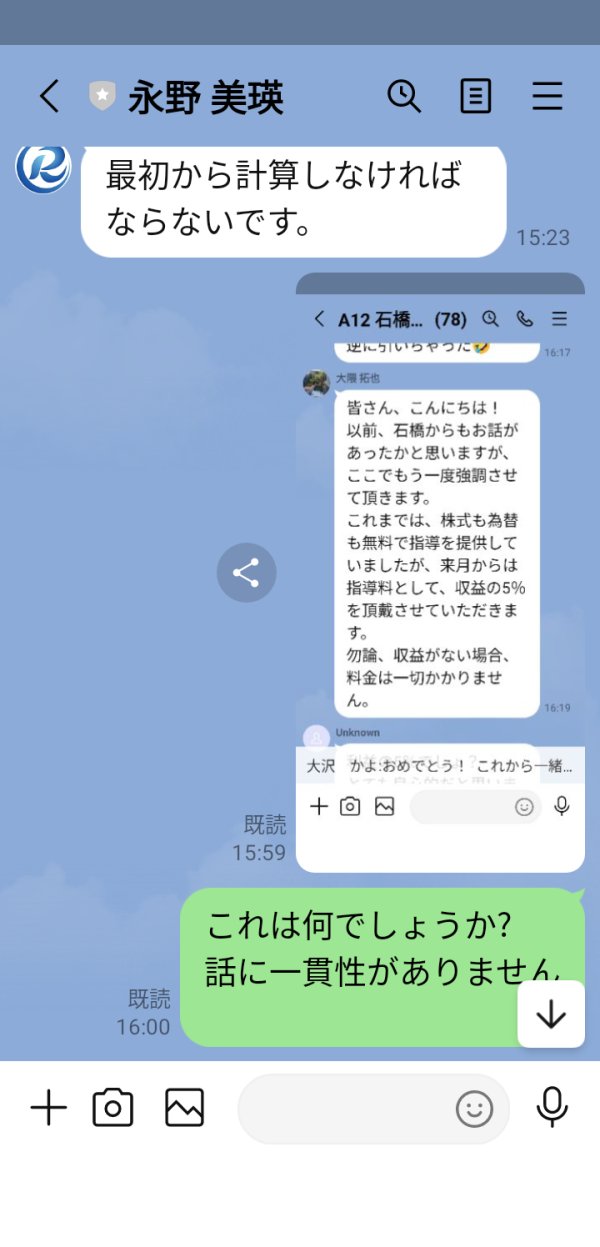This screenshot has height=1247, width=600.
Task: Open the sent group chat screenshot
Action: pyautogui.click(x=440, y=573)
